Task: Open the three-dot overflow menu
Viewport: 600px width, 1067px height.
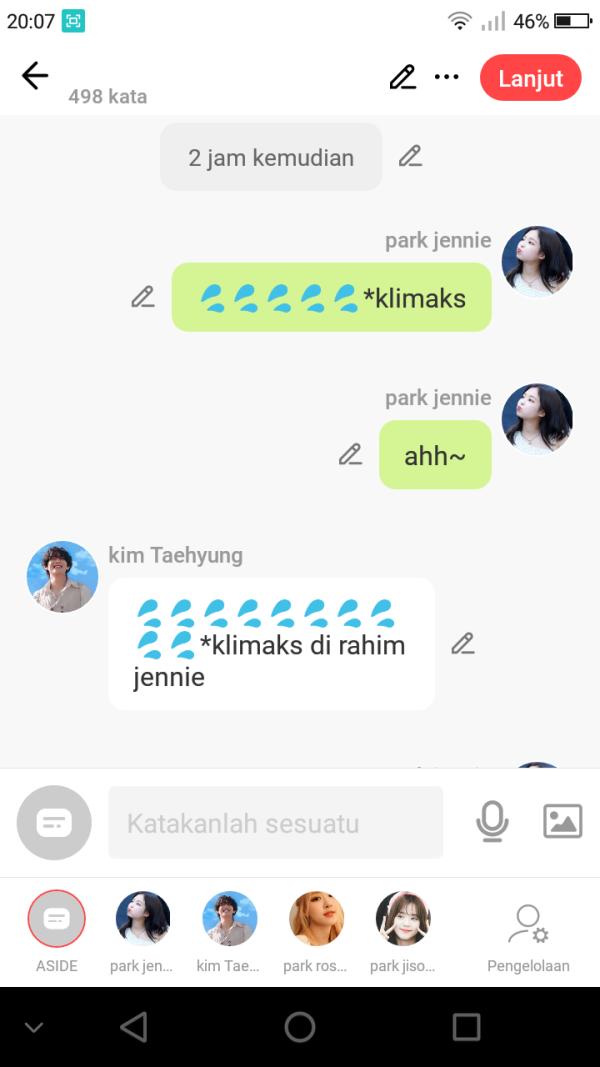Action: click(x=446, y=77)
